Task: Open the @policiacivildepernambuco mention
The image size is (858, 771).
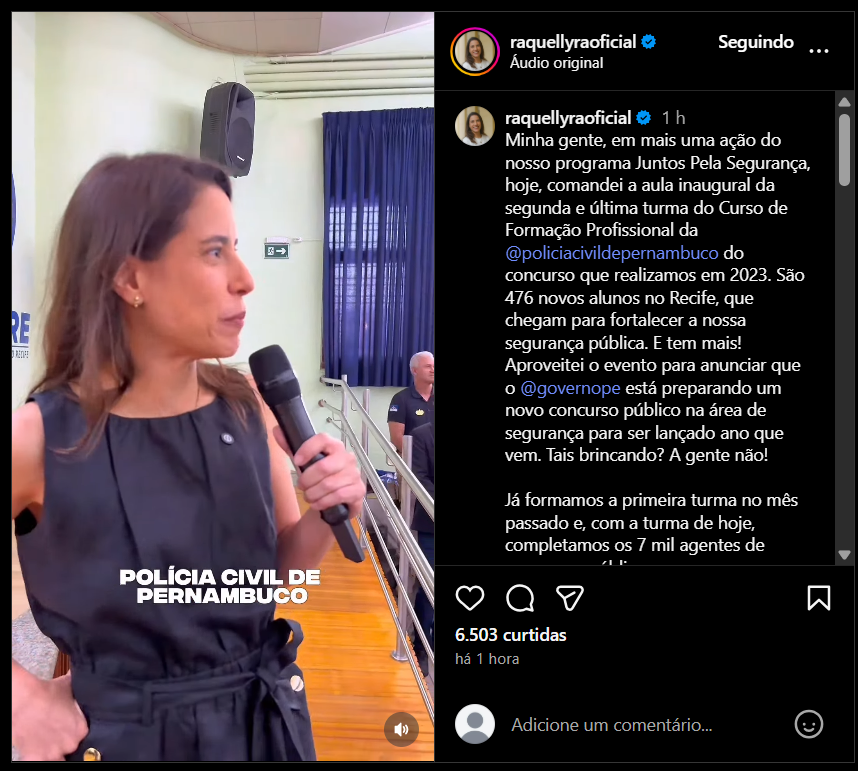Action: [611, 253]
